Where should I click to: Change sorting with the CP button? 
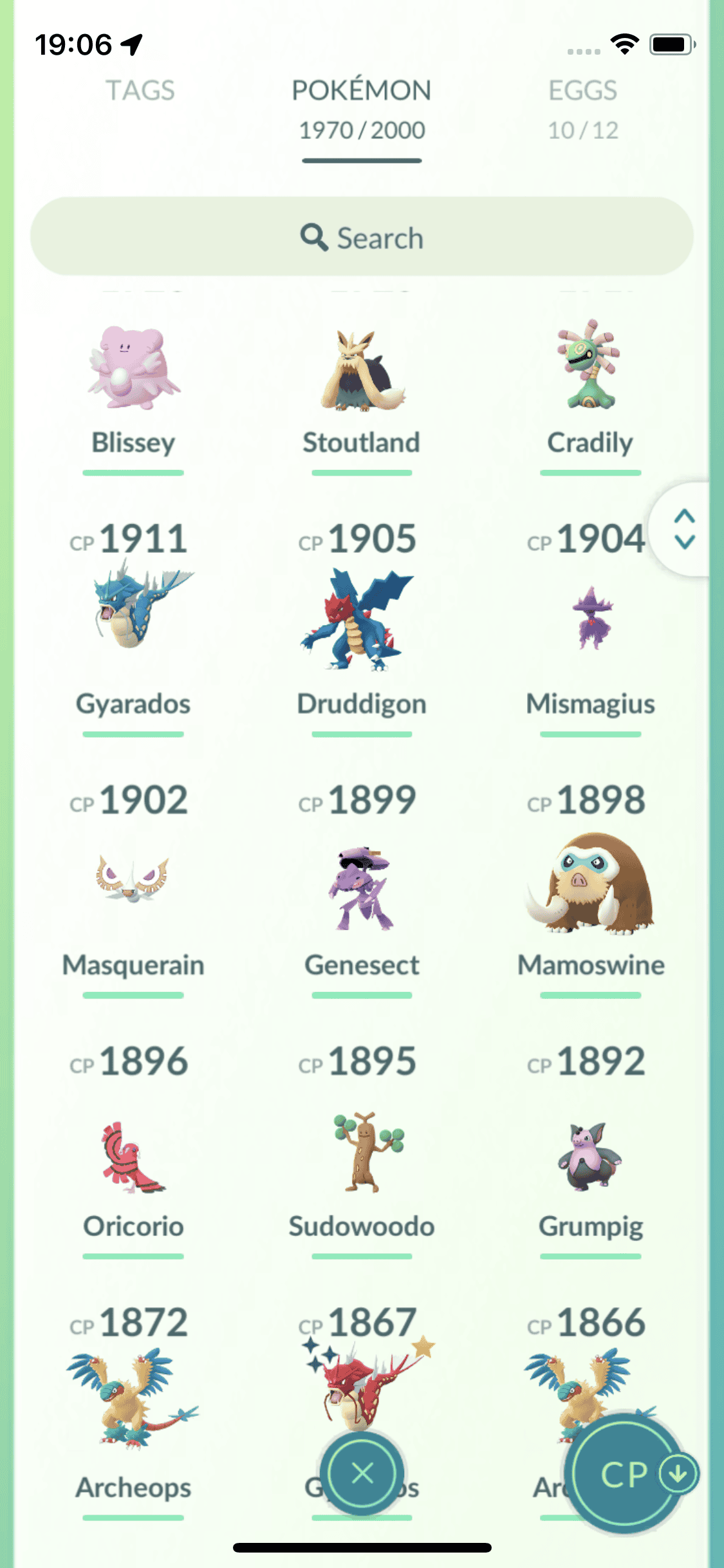click(x=626, y=1474)
